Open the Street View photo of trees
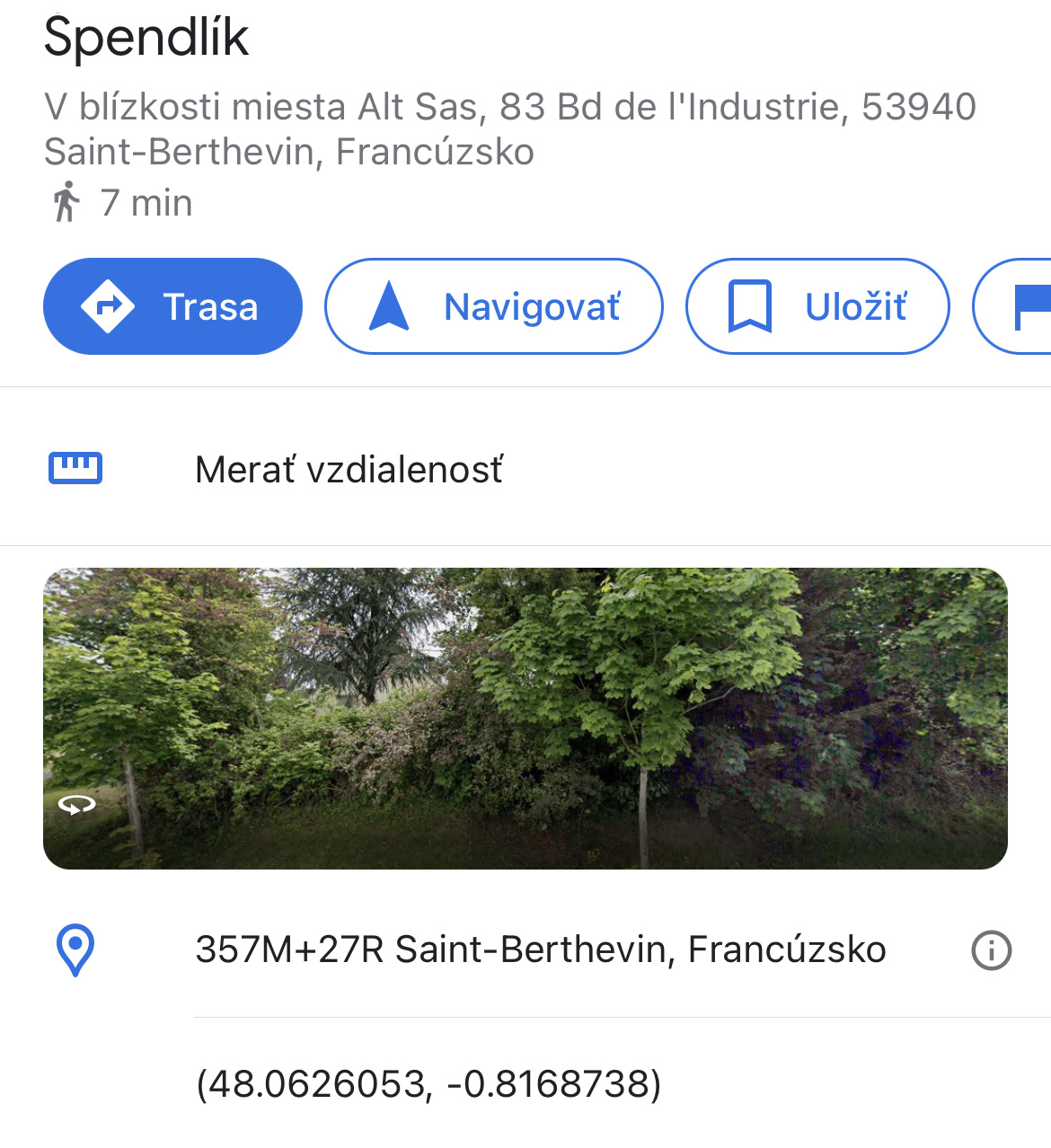 [x=525, y=718]
